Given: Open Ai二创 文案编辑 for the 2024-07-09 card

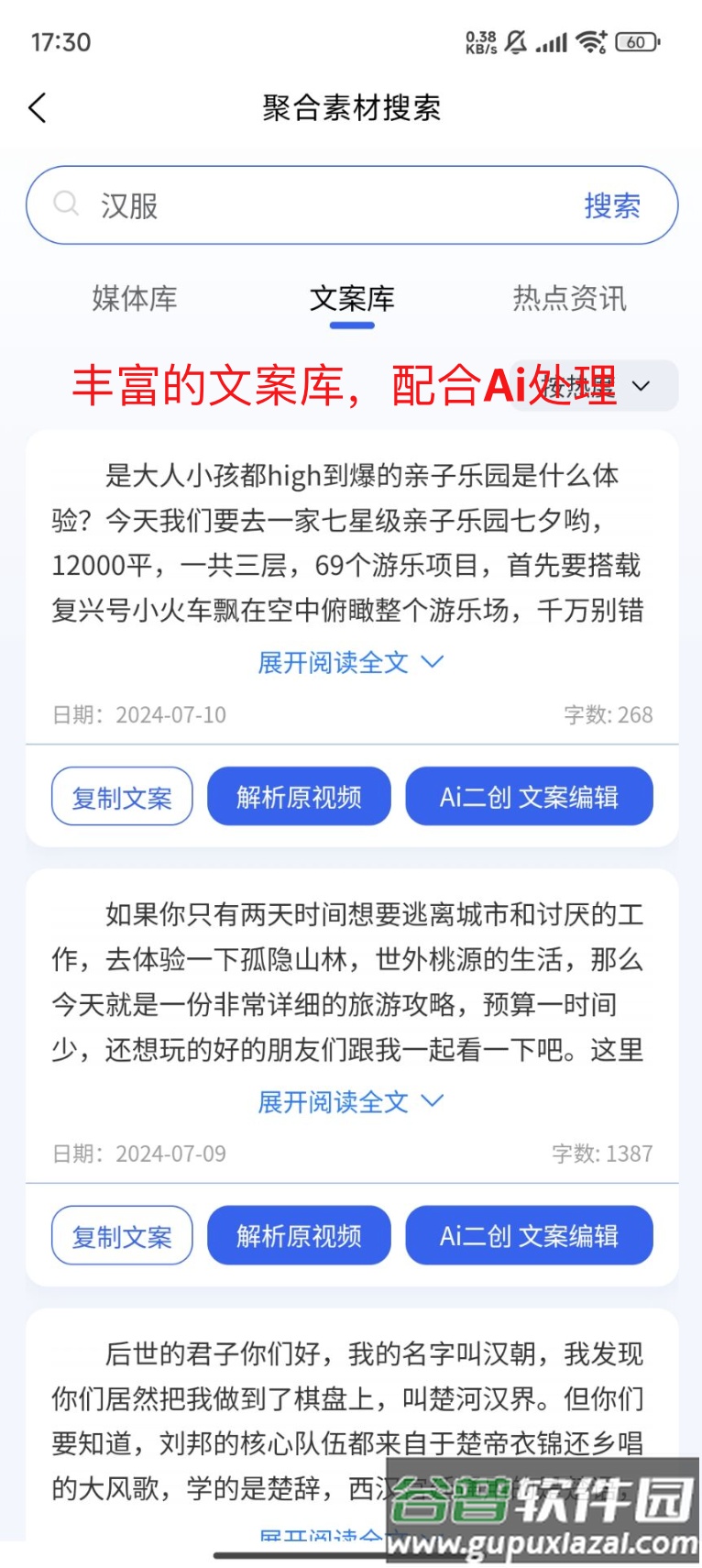Looking at the screenshot, I should [x=529, y=1236].
